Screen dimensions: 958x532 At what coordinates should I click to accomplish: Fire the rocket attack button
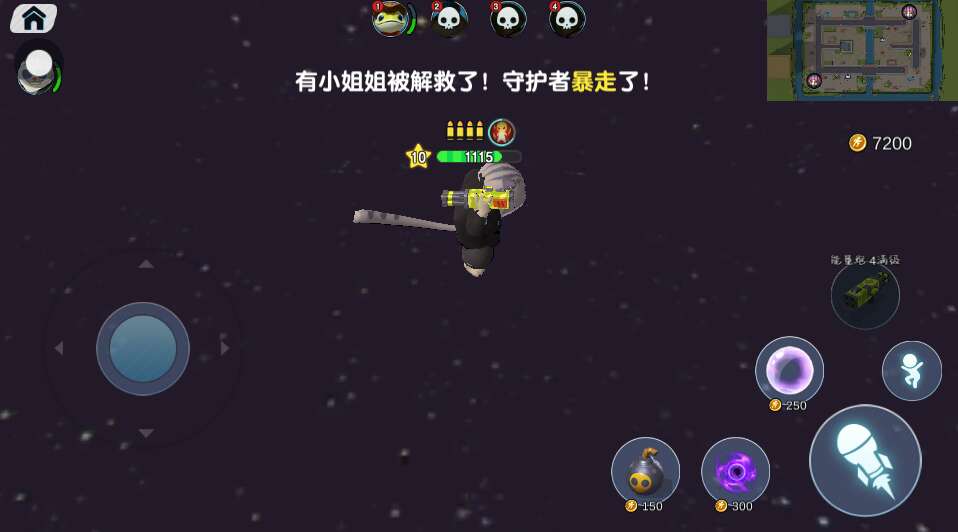point(865,461)
